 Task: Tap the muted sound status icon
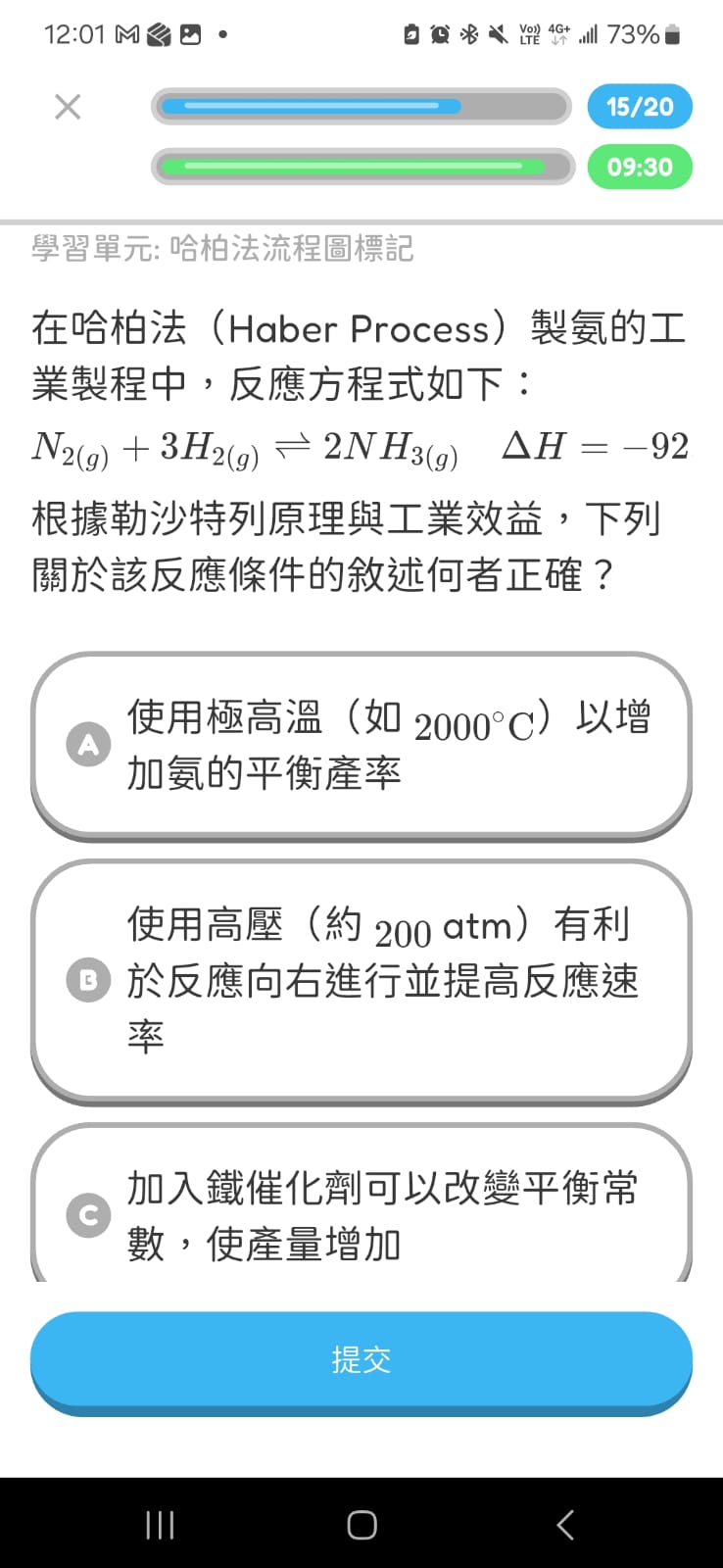click(x=496, y=34)
